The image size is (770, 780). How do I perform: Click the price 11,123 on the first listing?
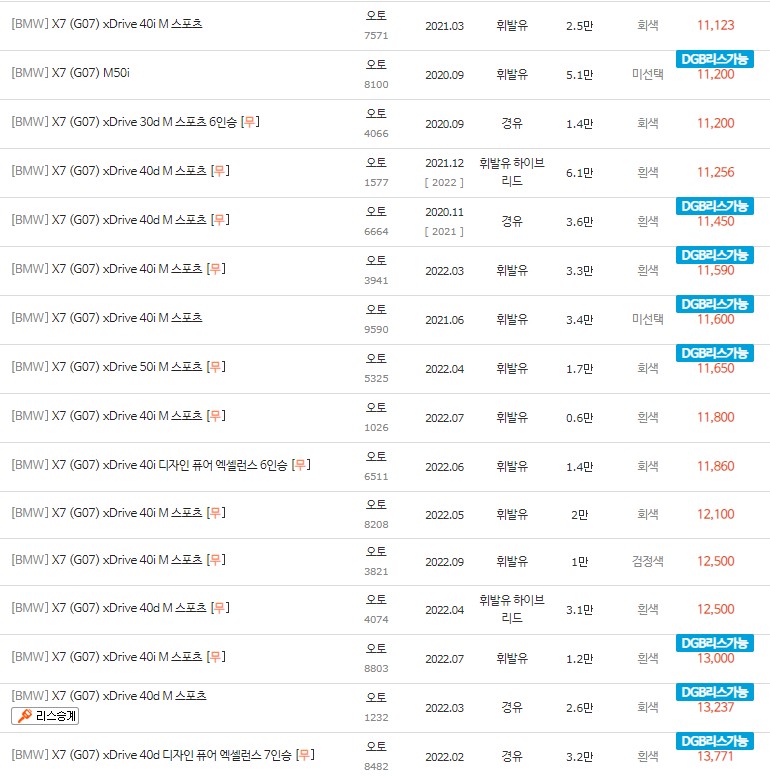(x=717, y=24)
